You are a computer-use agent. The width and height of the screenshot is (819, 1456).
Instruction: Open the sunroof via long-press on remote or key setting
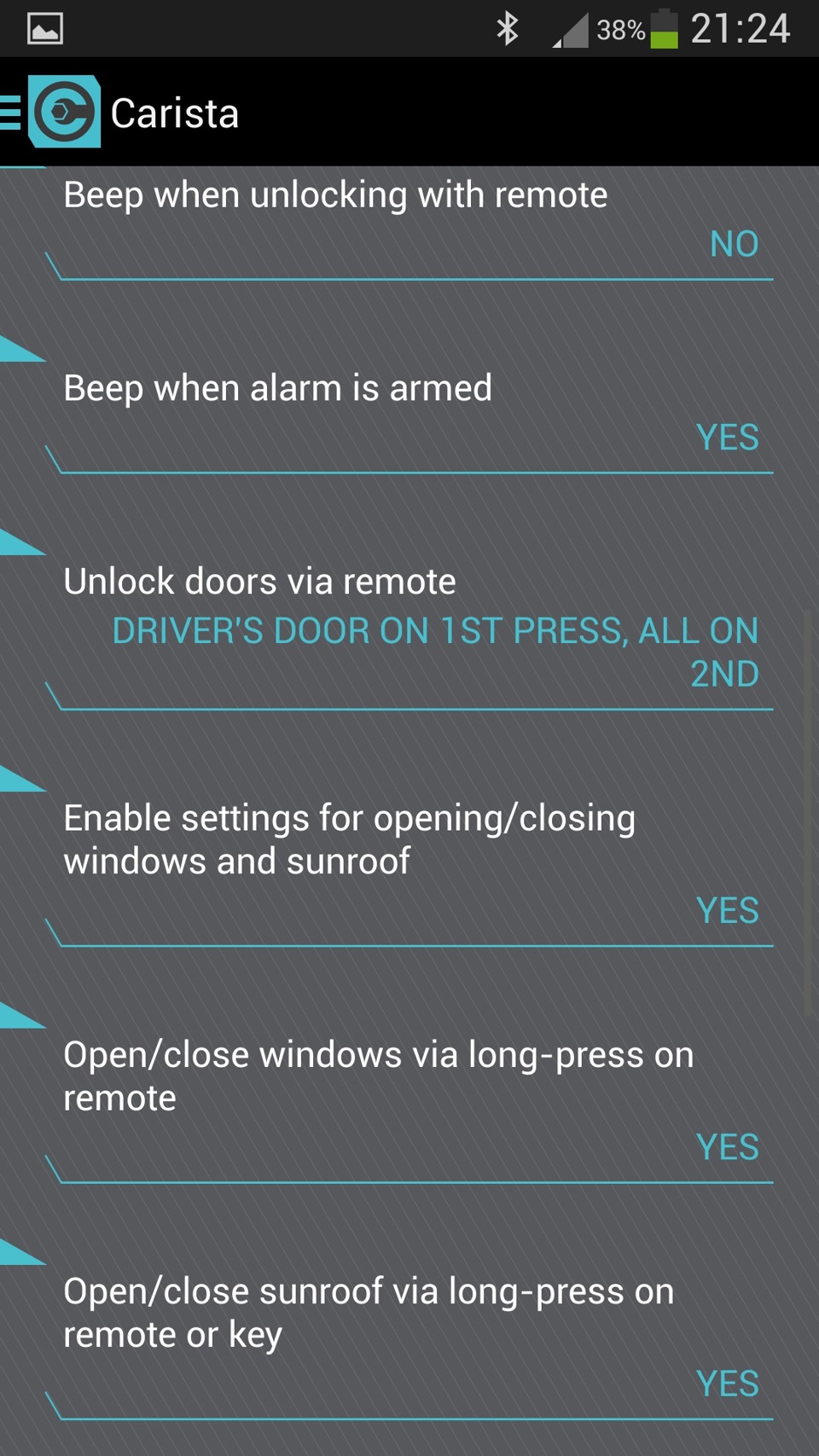click(x=409, y=1337)
